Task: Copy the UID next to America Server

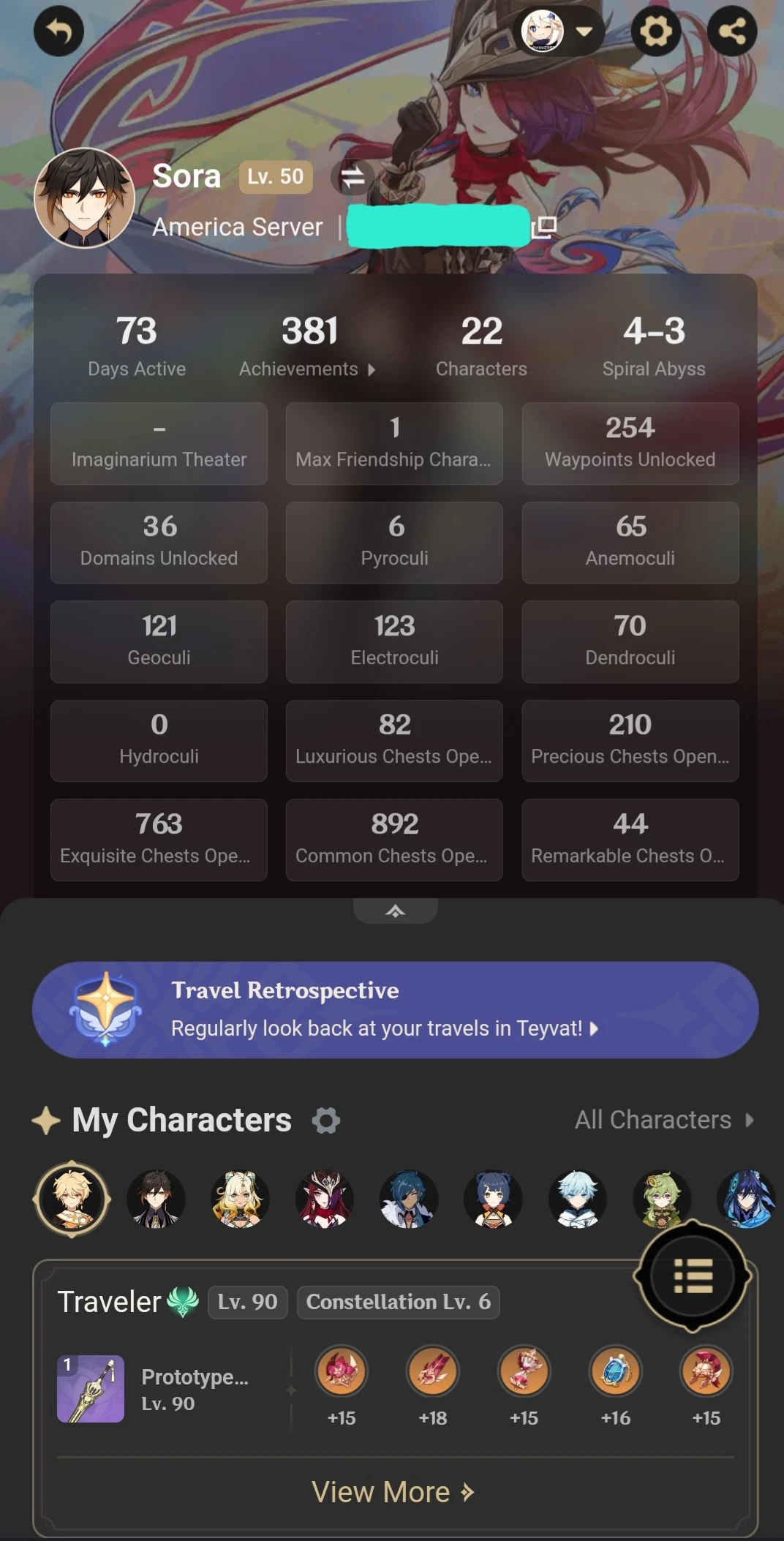Action: [x=544, y=227]
